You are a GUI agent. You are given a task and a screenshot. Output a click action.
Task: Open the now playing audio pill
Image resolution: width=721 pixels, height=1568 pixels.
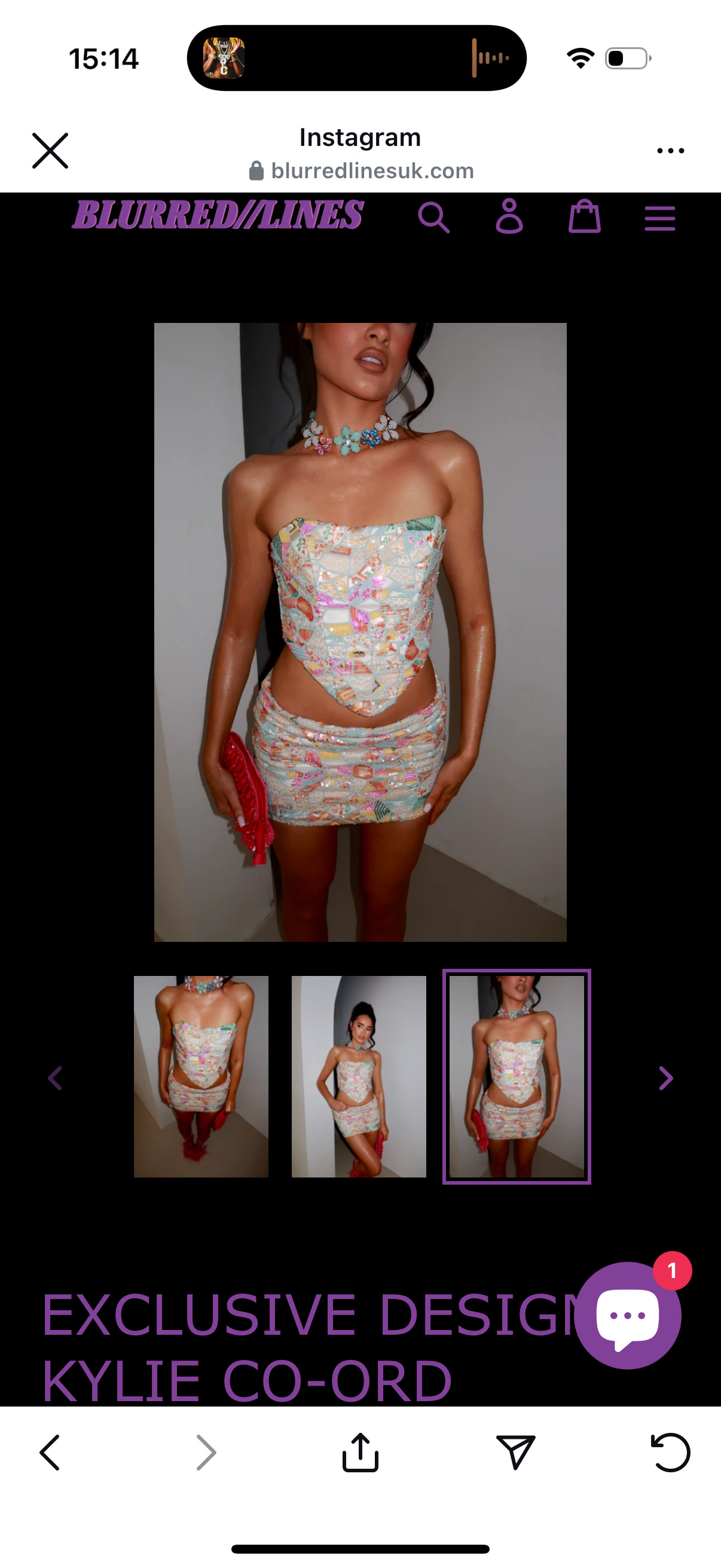pos(356,59)
